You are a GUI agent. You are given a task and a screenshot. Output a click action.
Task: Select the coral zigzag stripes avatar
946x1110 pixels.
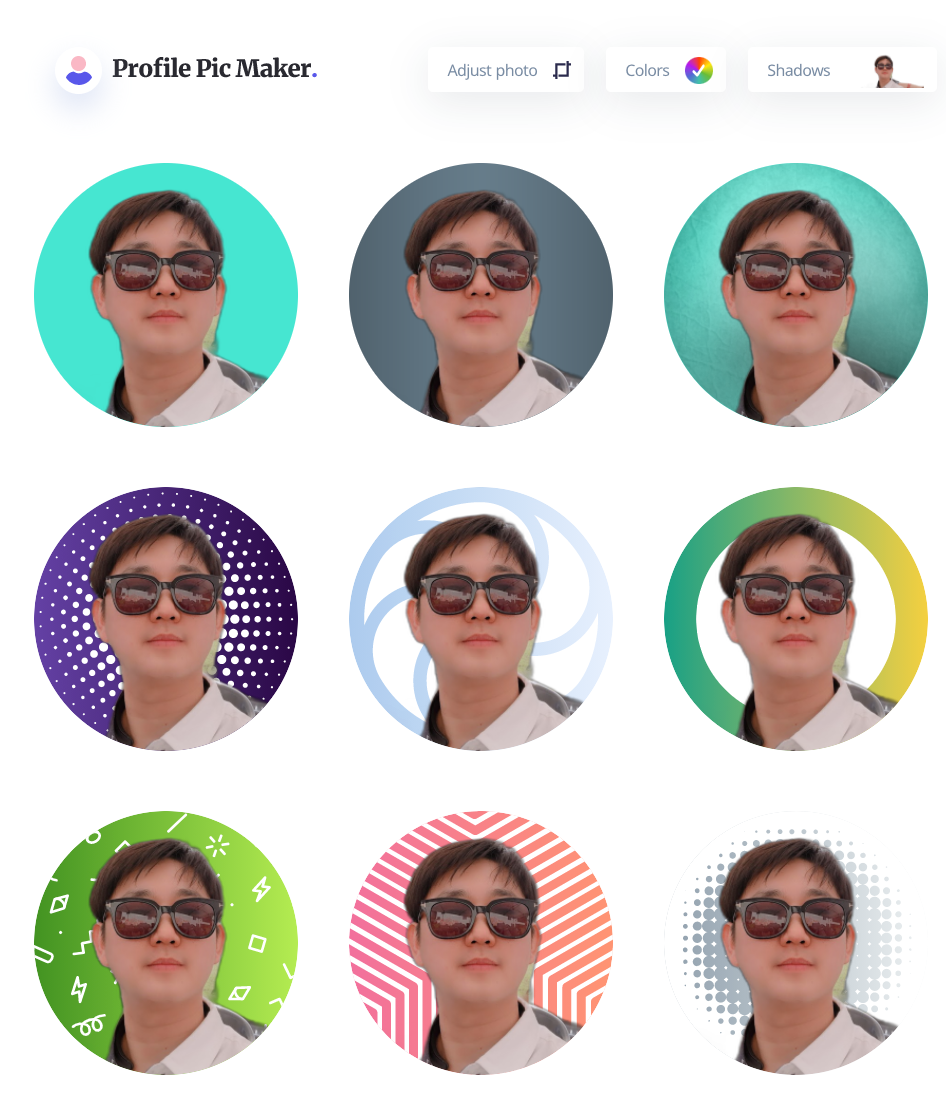480,942
